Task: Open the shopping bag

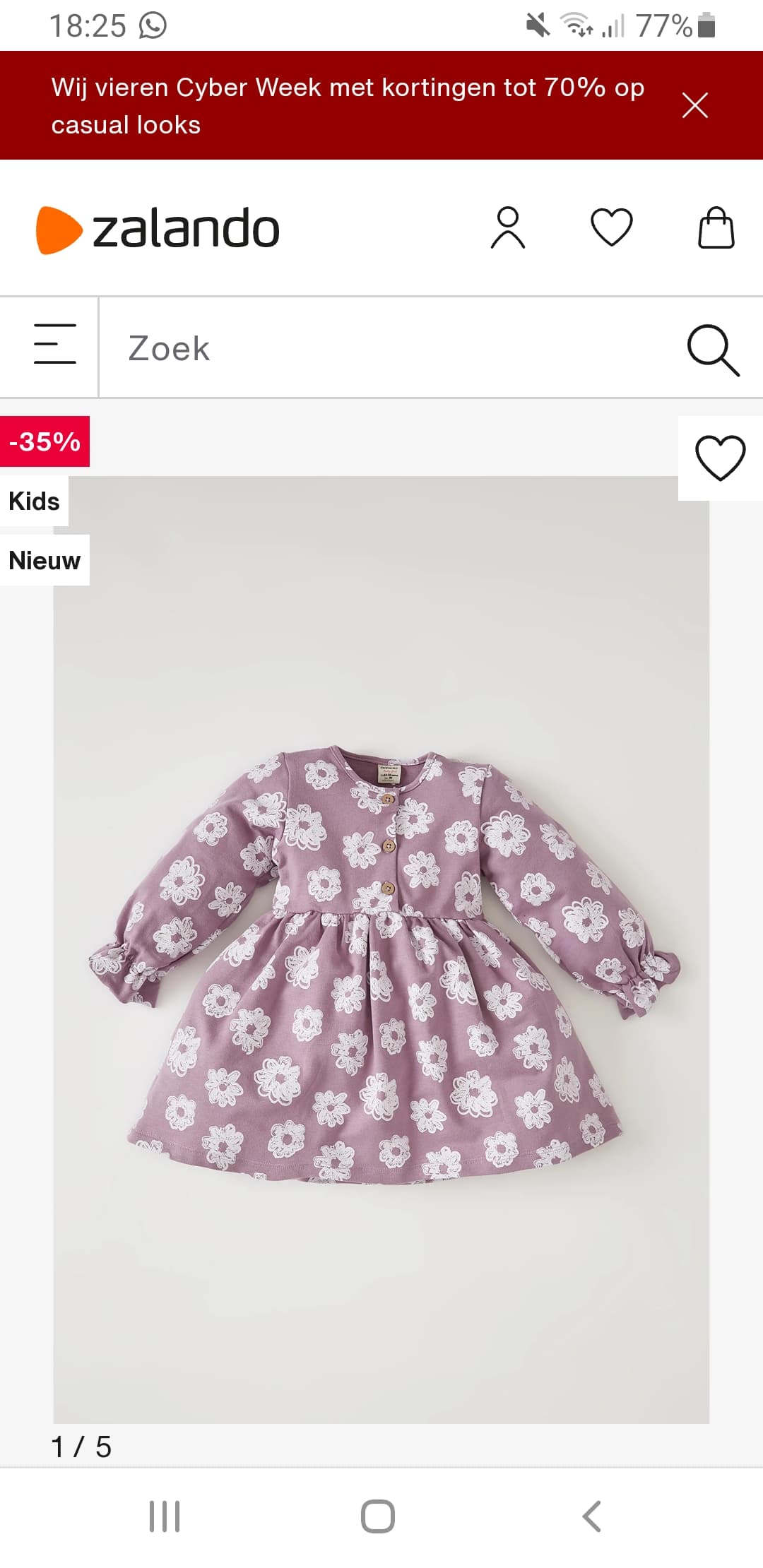Action: point(716,228)
